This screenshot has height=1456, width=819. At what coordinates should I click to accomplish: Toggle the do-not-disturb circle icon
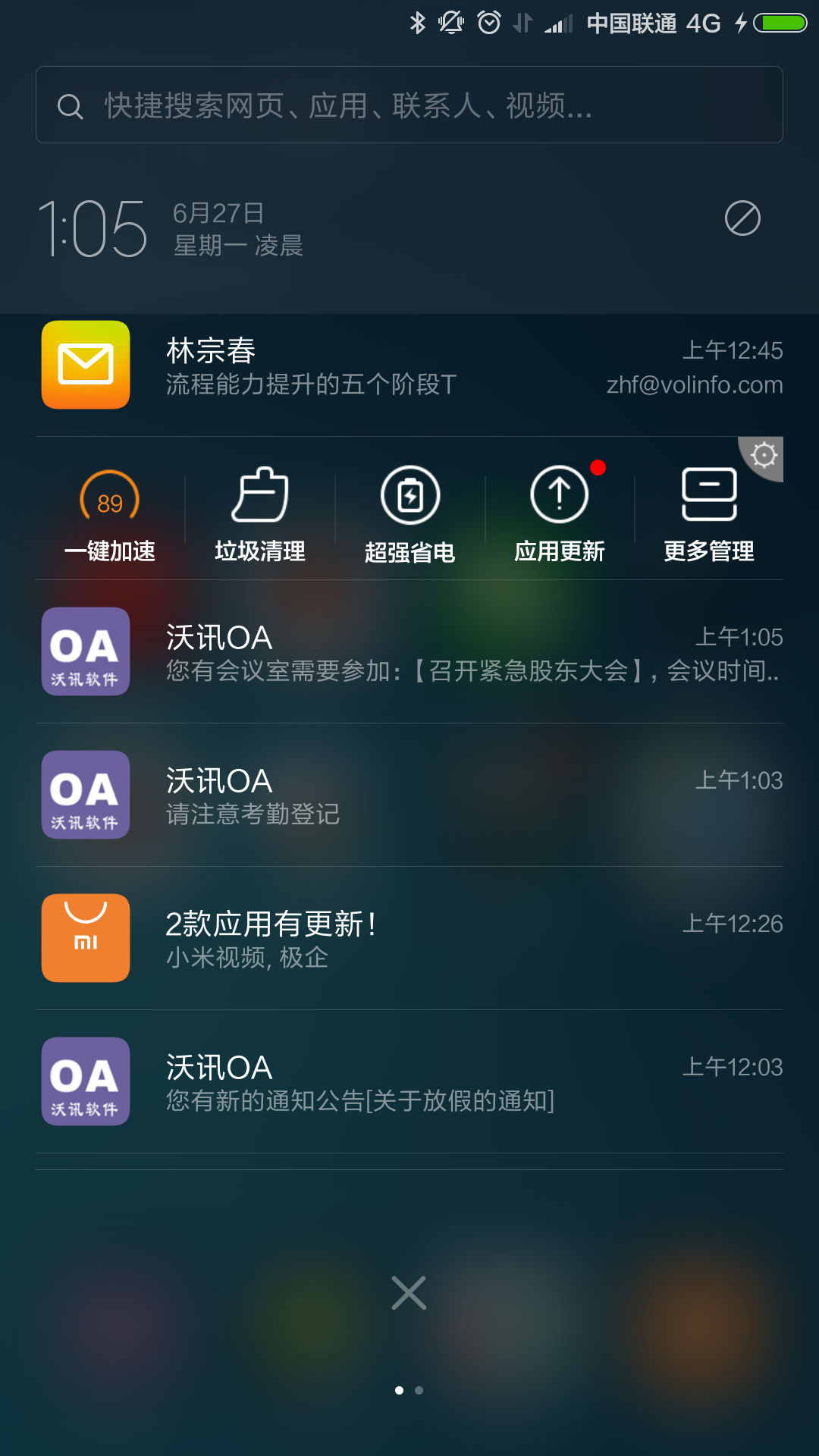click(x=742, y=219)
